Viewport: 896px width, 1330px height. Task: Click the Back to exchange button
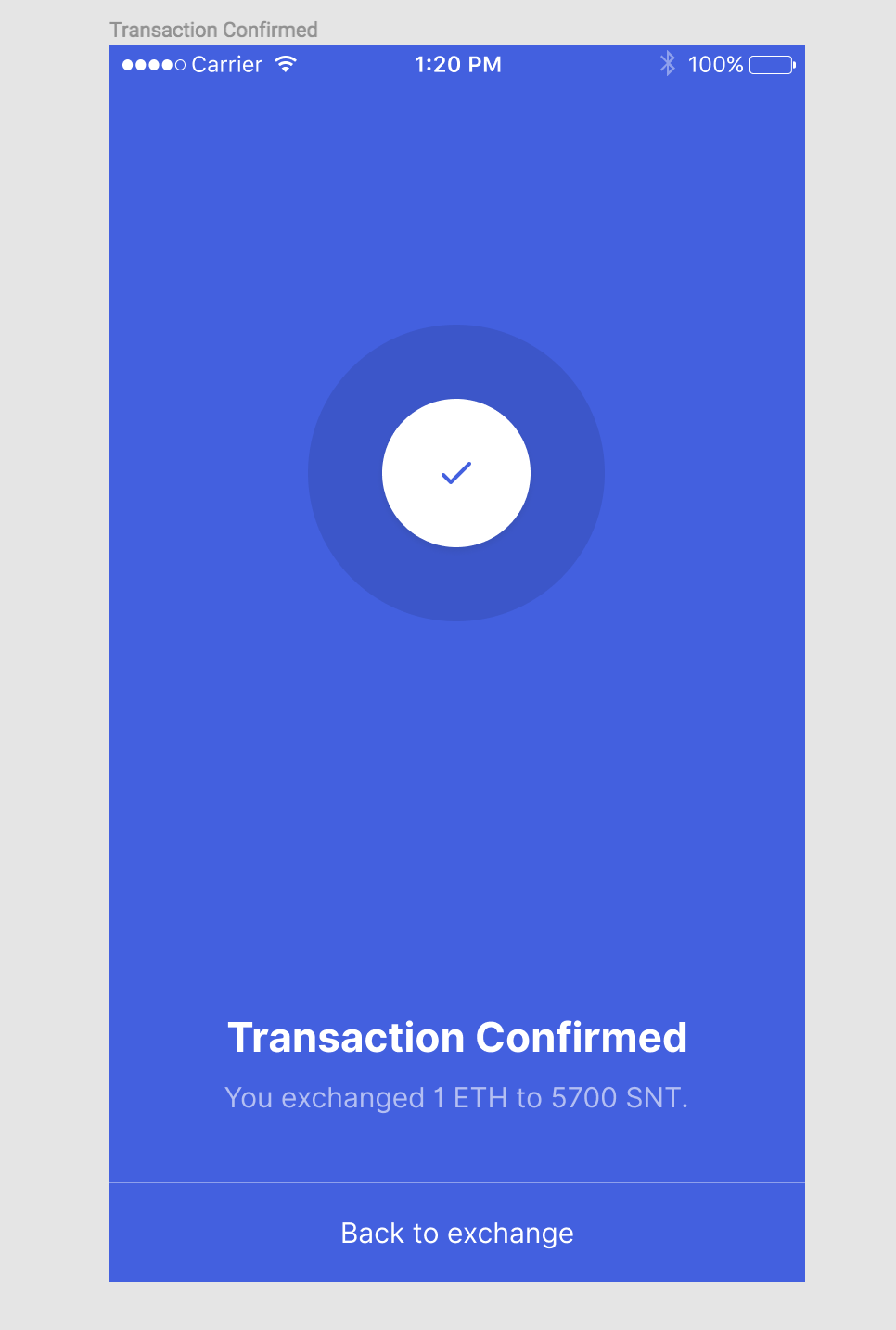click(x=456, y=1234)
